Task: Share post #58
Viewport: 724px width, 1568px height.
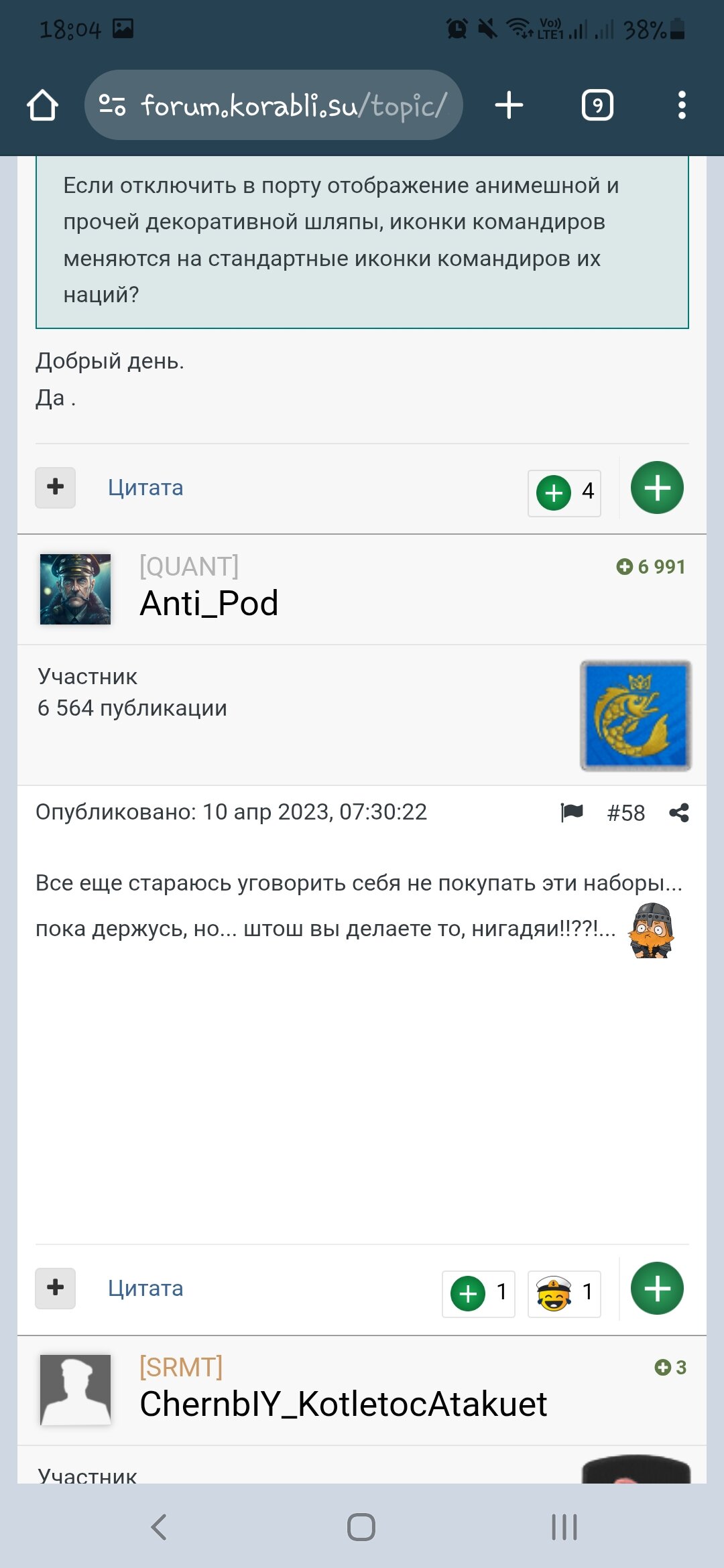Action: point(679,813)
